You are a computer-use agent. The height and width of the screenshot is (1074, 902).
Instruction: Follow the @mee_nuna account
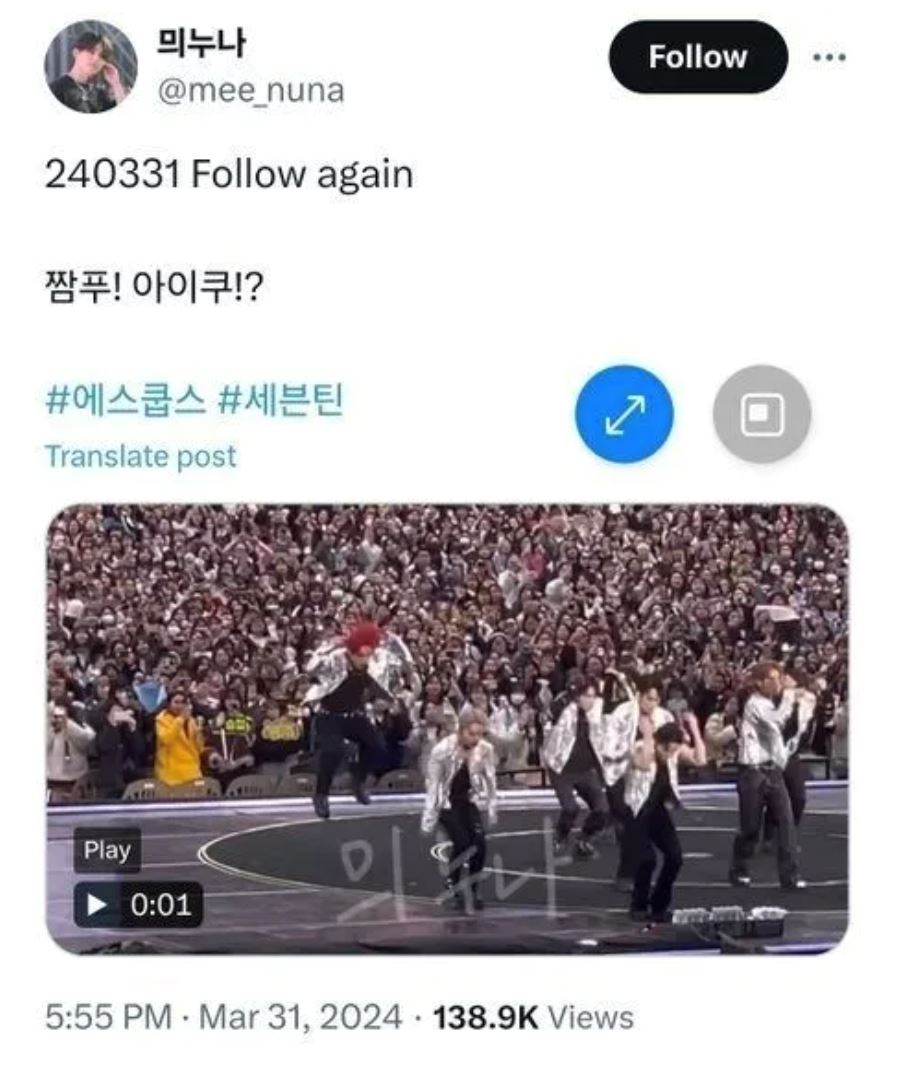(697, 57)
